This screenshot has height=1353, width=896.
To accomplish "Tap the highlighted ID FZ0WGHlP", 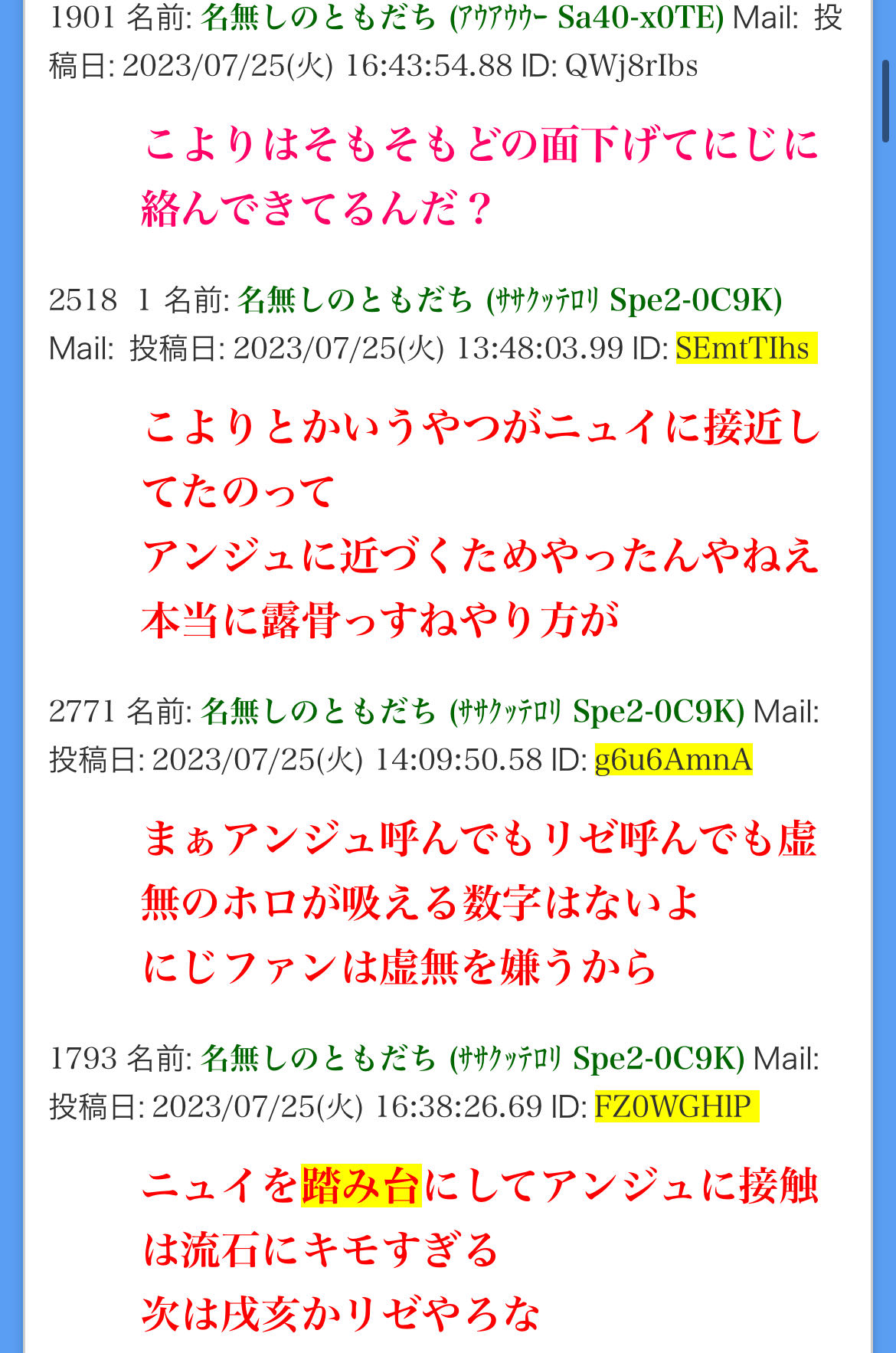I will tap(675, 1107).
